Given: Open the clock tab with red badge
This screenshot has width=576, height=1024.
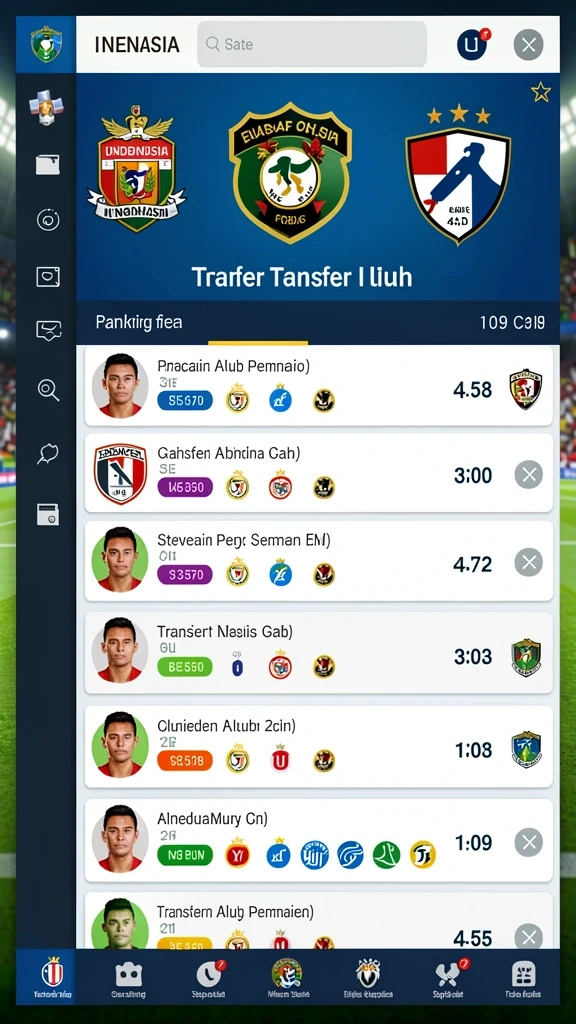Looking at the screenshot, I should click(208, 978).
